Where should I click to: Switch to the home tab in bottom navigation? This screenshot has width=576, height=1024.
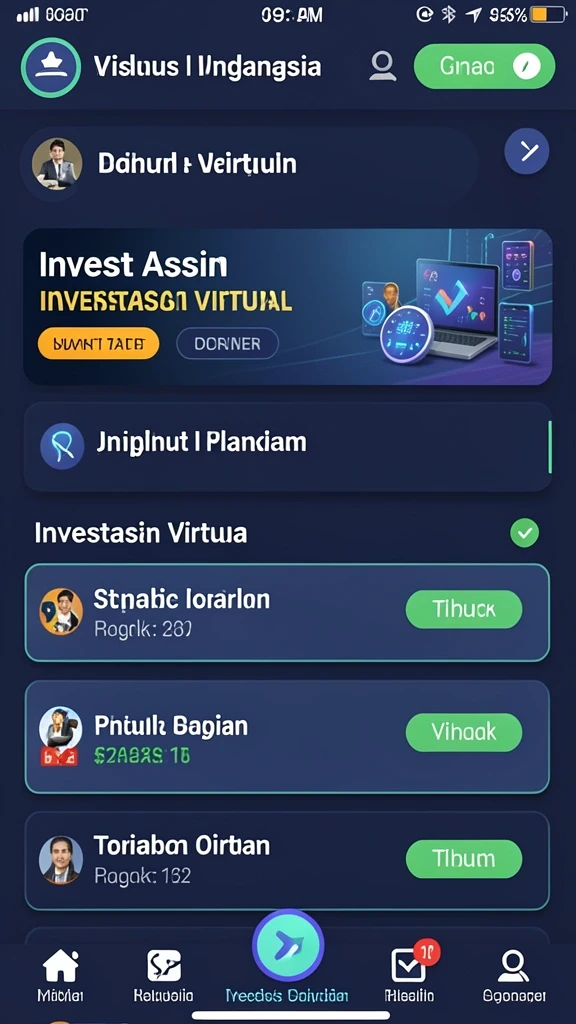[60, 976]
